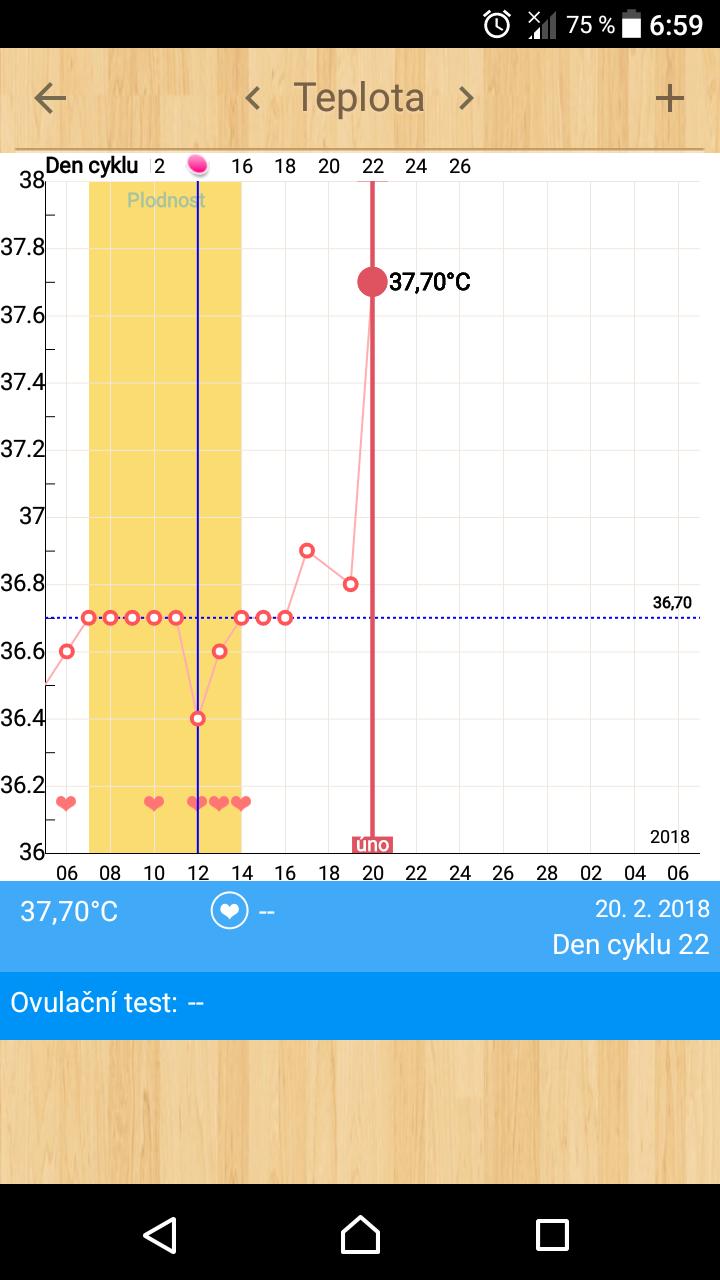Open the recent apps overview
This screenshot has height=1280, width=720.
tap(552, 1234)
